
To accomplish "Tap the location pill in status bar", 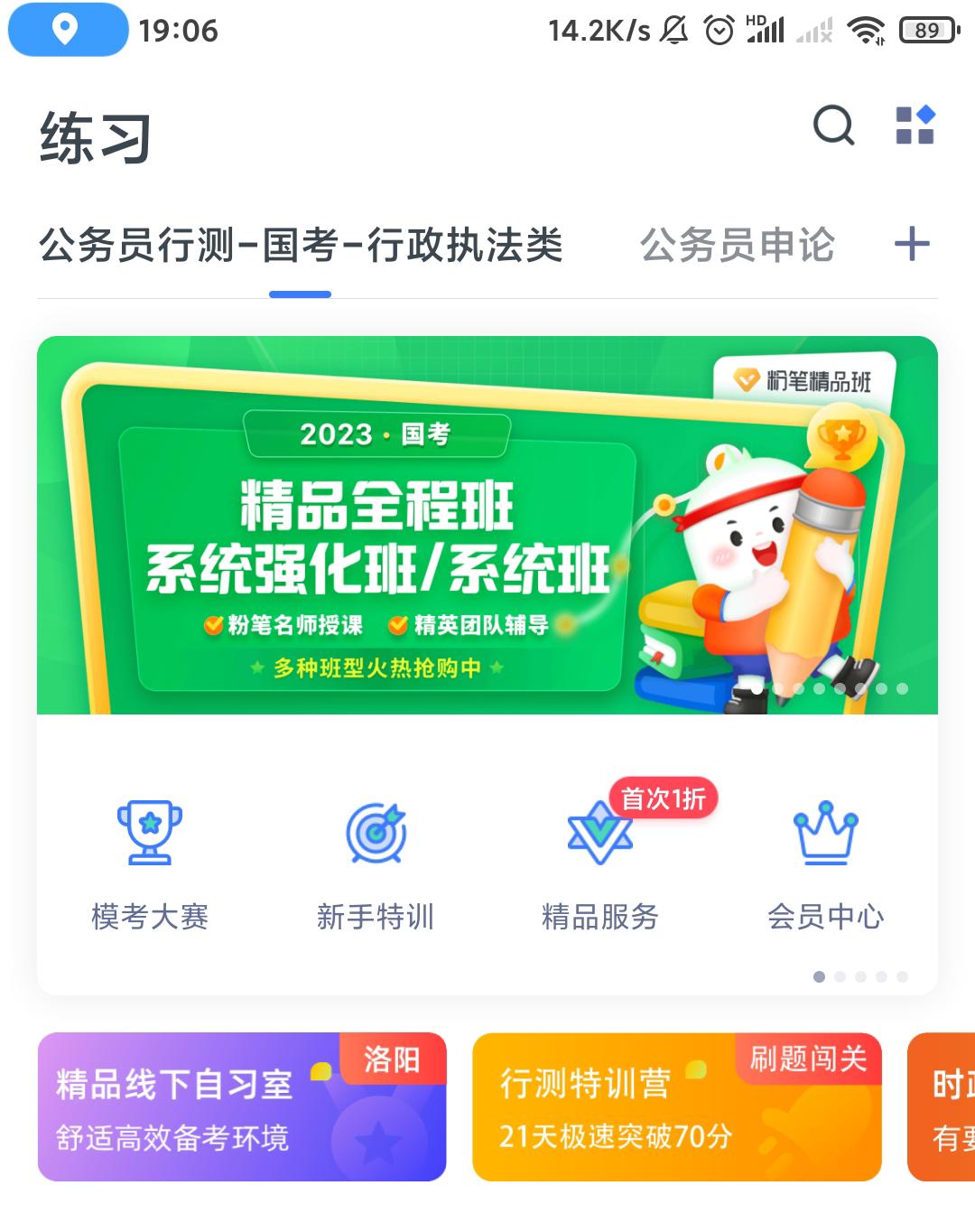I will click(x=70, y=30).
